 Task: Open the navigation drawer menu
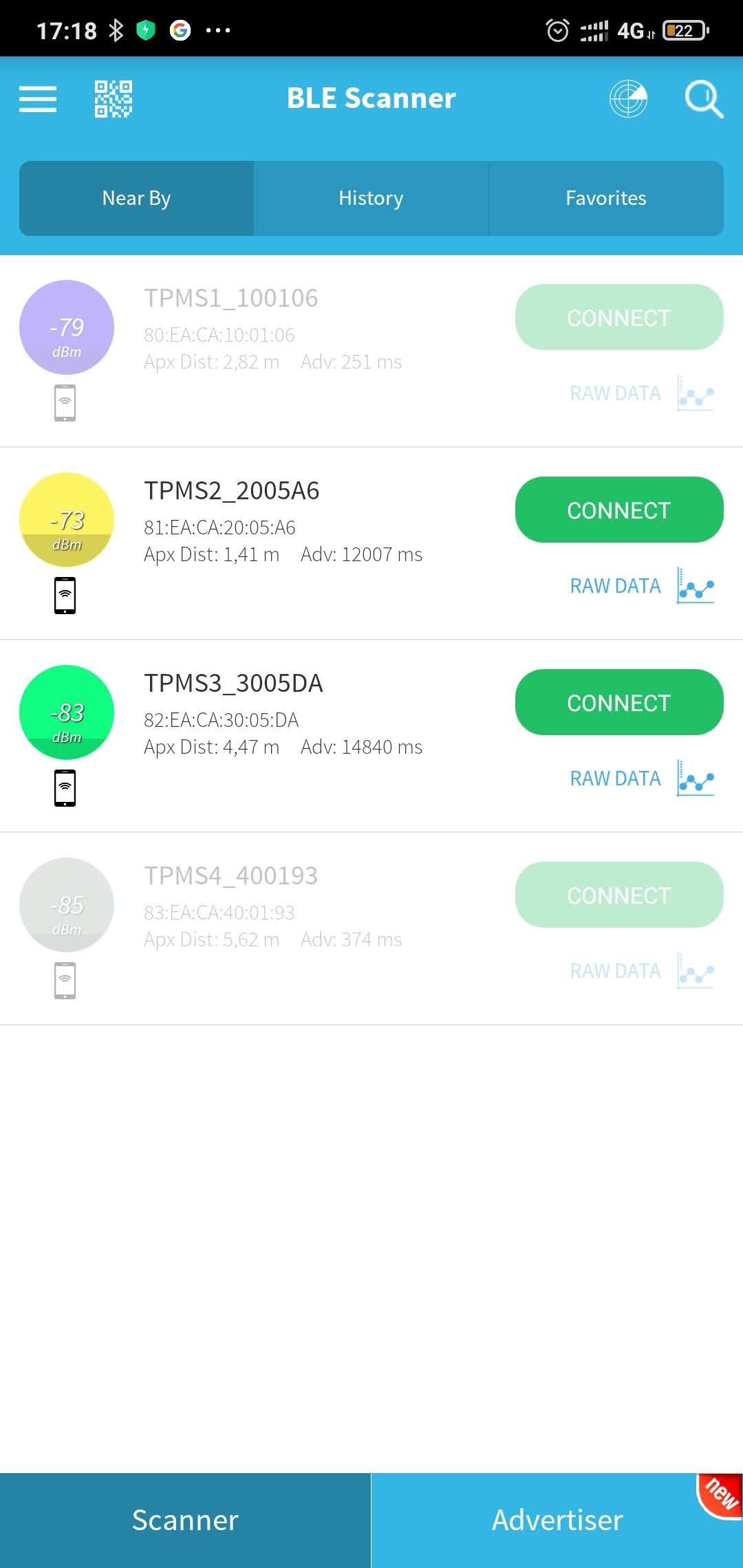(38, 98)
